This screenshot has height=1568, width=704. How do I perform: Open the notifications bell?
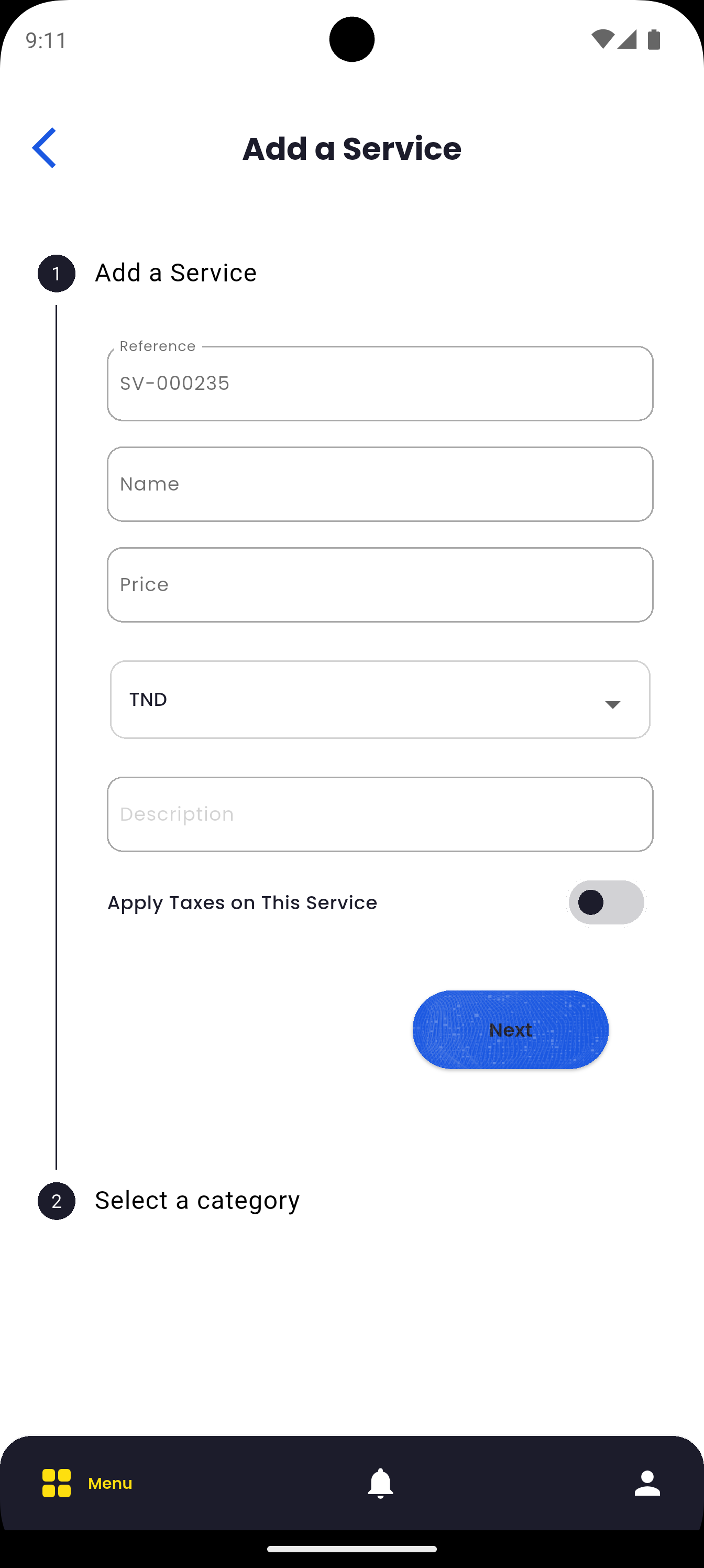[380, 1483]
